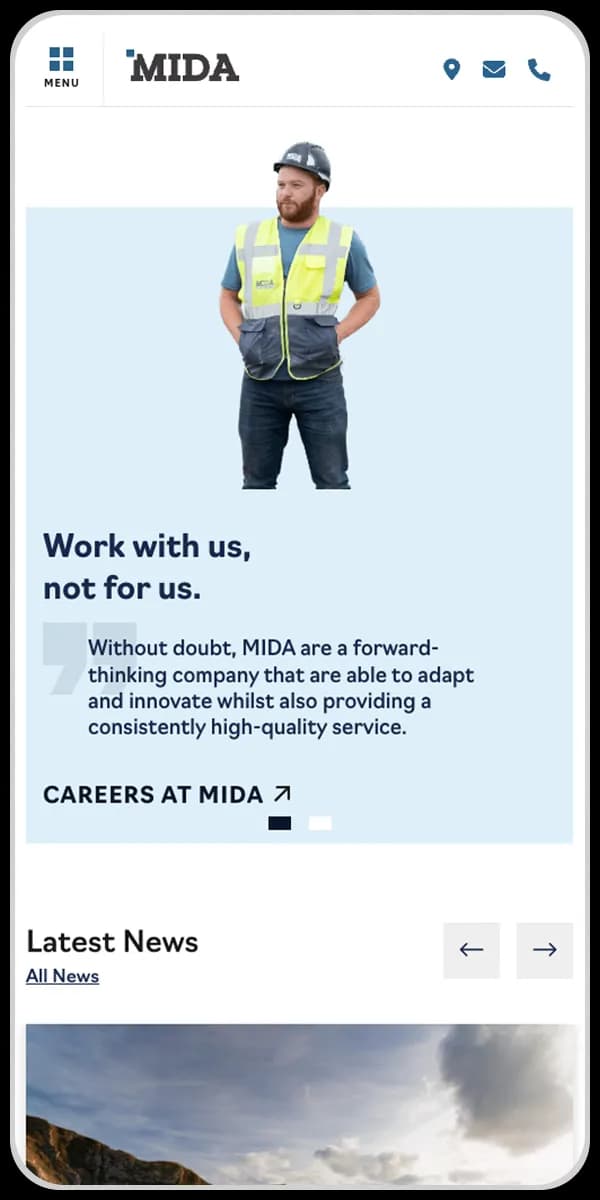Select the first carousel slide indicator

click(280, 823)
